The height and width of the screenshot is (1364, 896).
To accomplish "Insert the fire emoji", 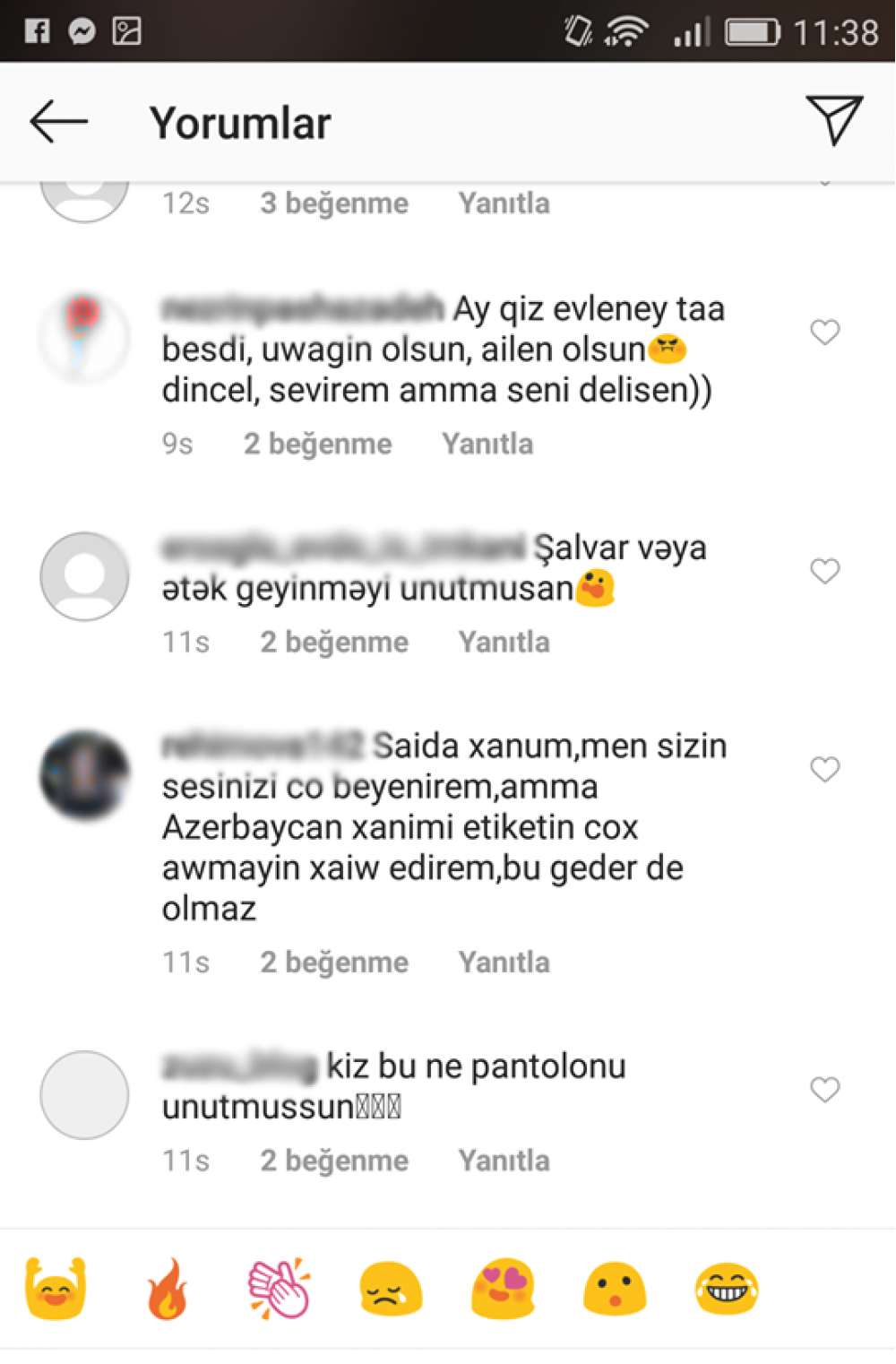I will pos(168,1290).
